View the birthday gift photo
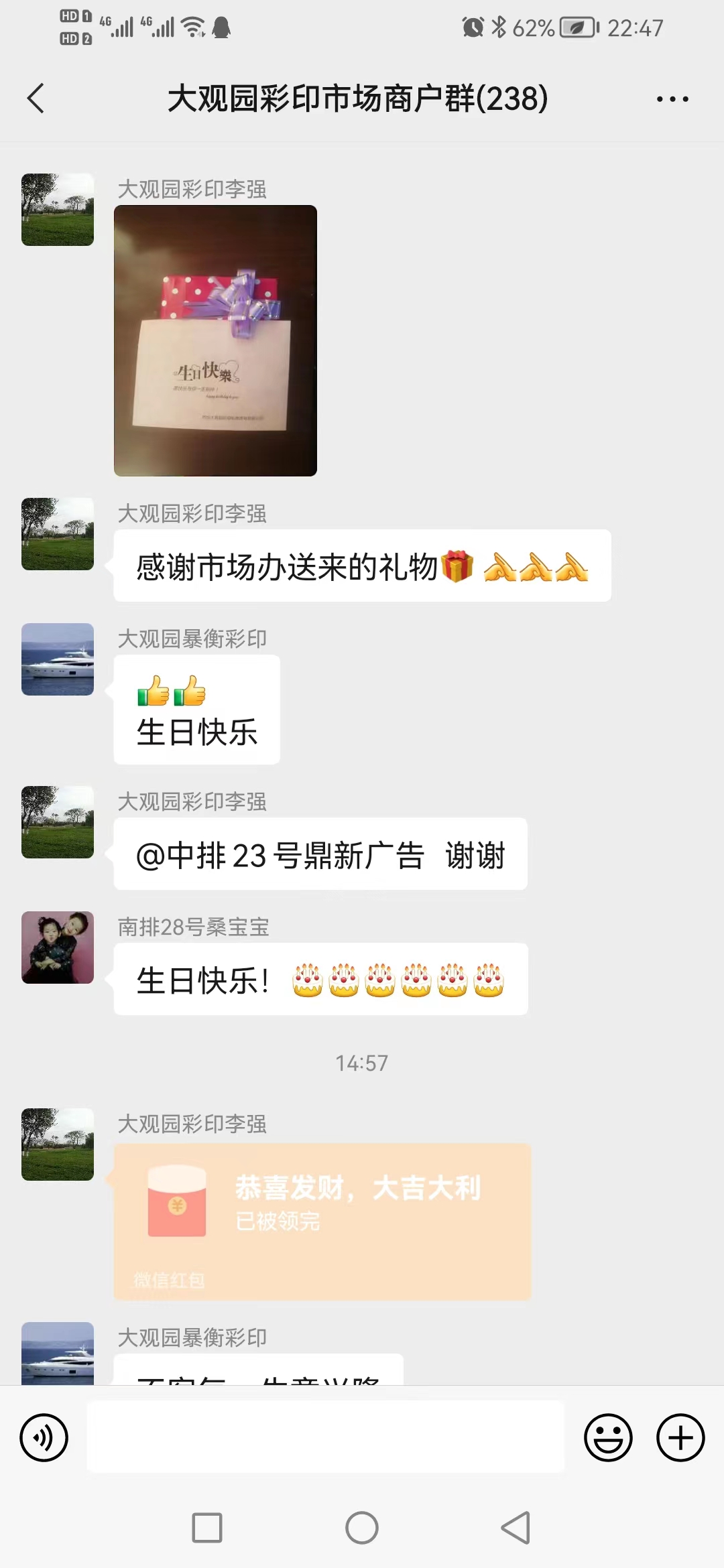The height and width of the screenshot is (1568, 724). tap(215, 340)
